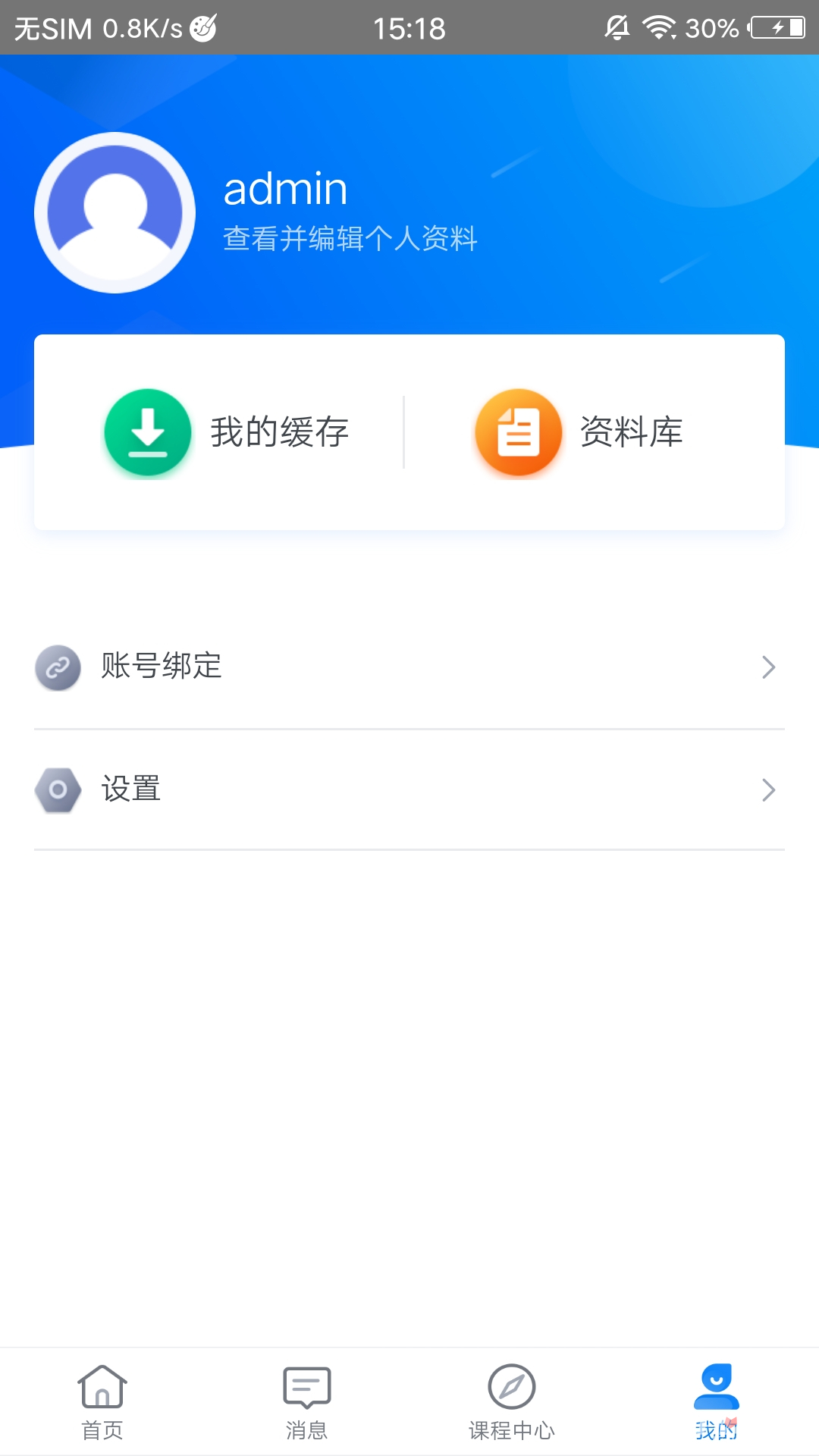Expand the 设置 settings row
The image size is (819, 1456).
pos(409,790)
